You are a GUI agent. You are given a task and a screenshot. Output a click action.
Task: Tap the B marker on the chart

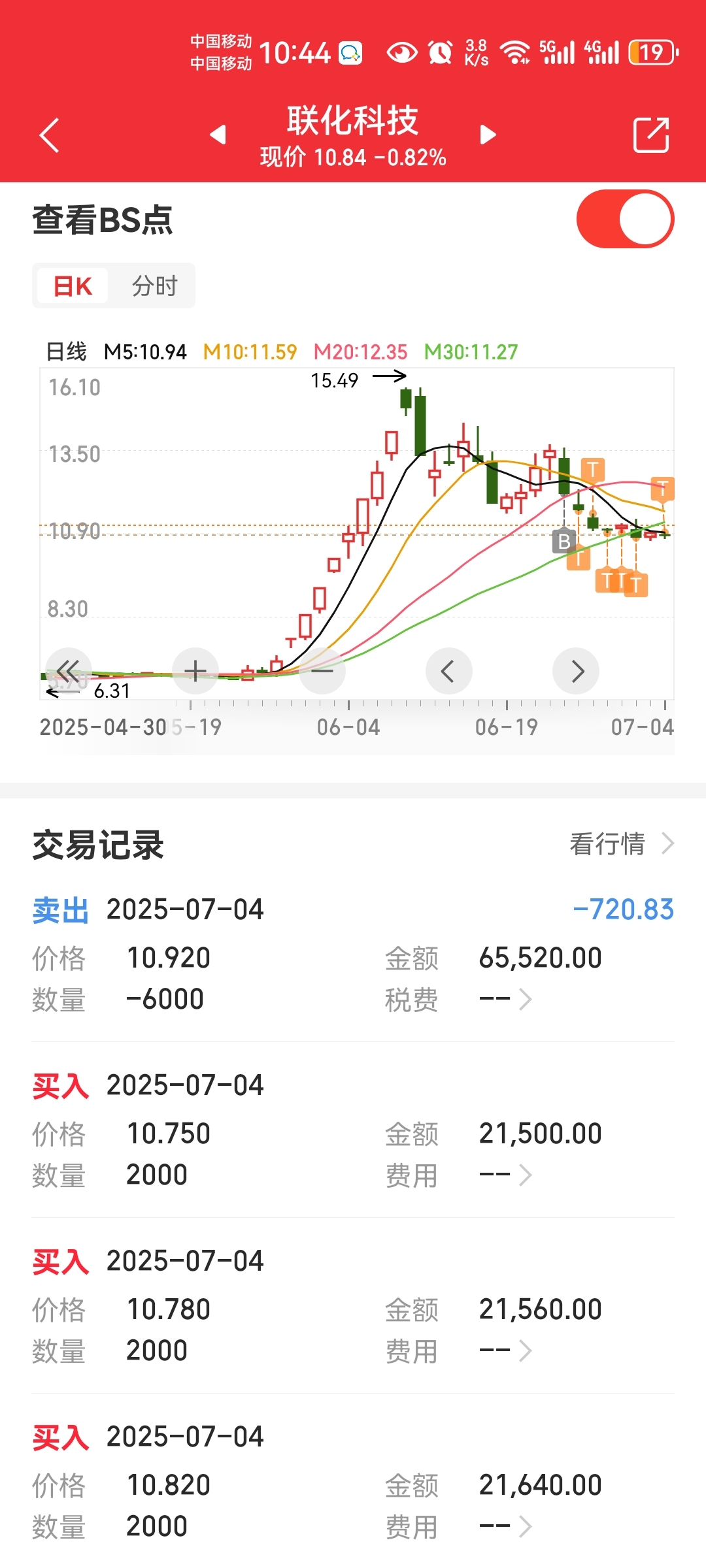563,542
